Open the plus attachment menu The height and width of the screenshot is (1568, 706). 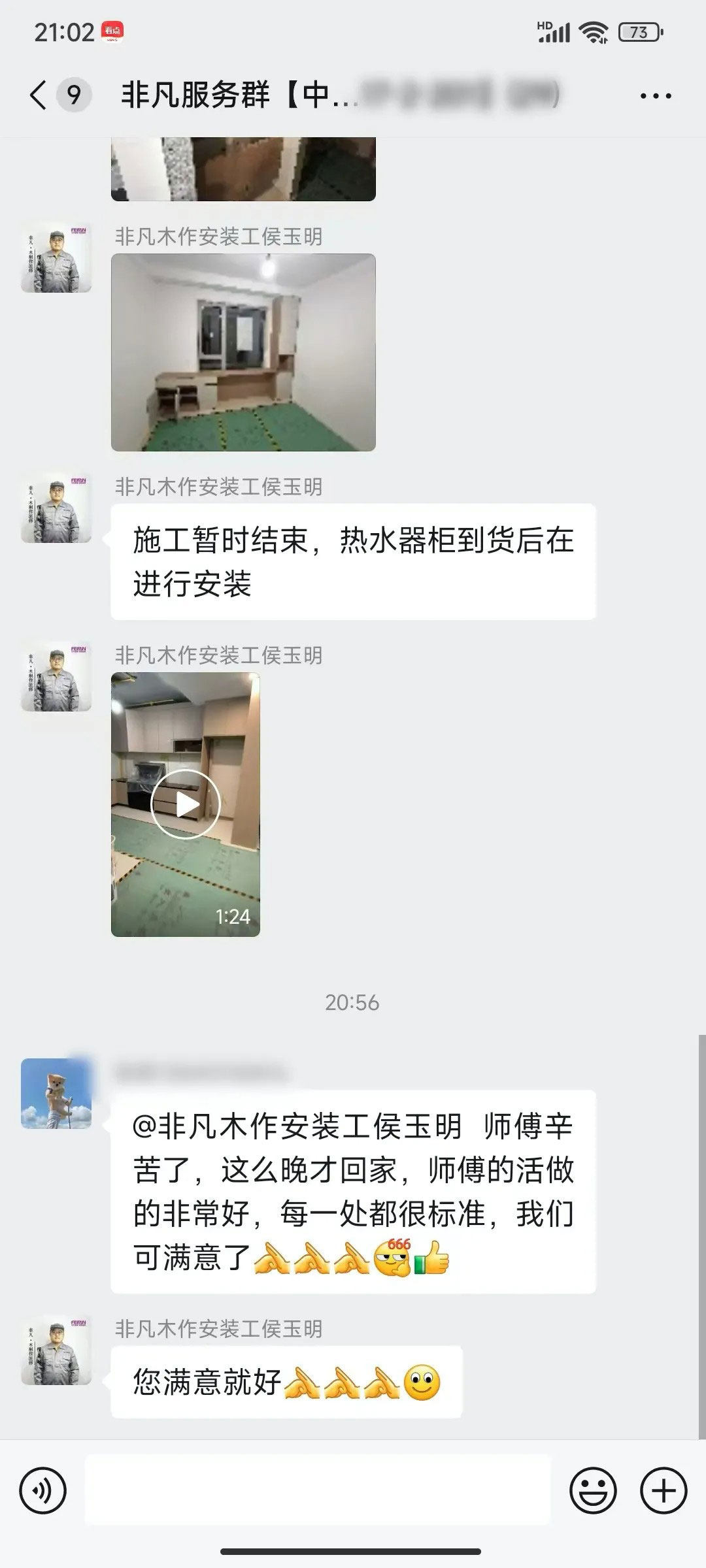tap(664, 1491)
